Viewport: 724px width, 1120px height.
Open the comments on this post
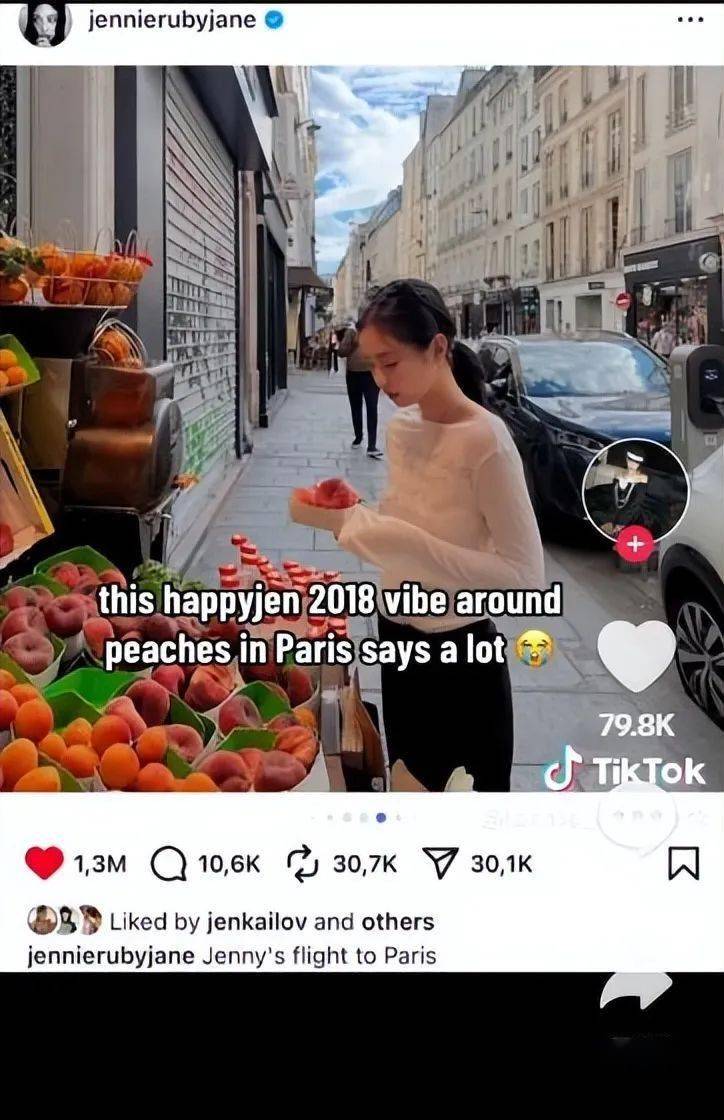point(169,863)
